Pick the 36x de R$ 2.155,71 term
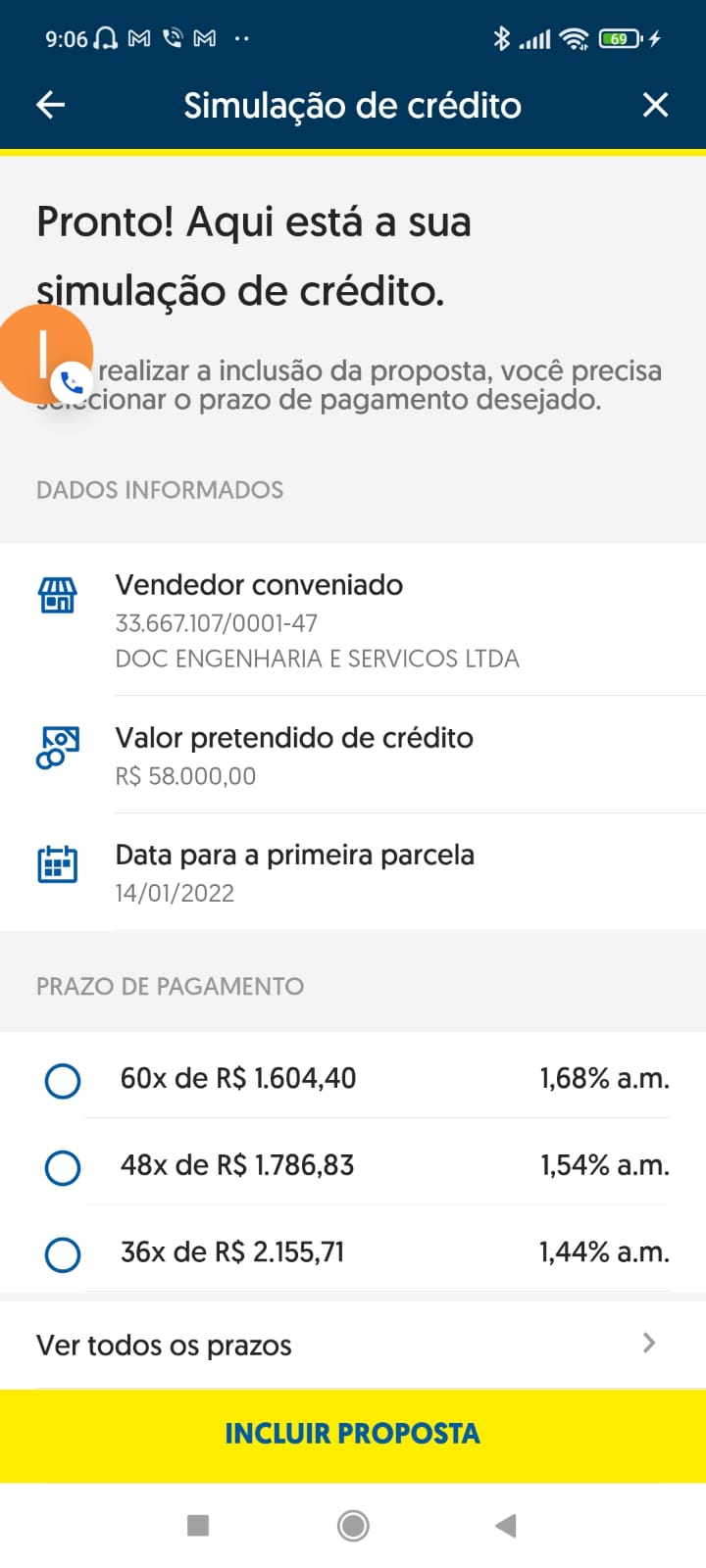 point(63,1254)
